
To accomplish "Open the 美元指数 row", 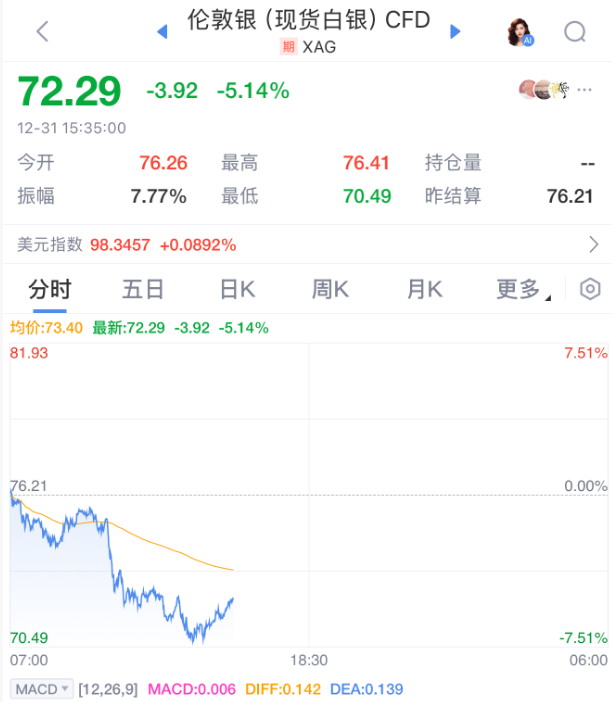I will click(306, 244).
